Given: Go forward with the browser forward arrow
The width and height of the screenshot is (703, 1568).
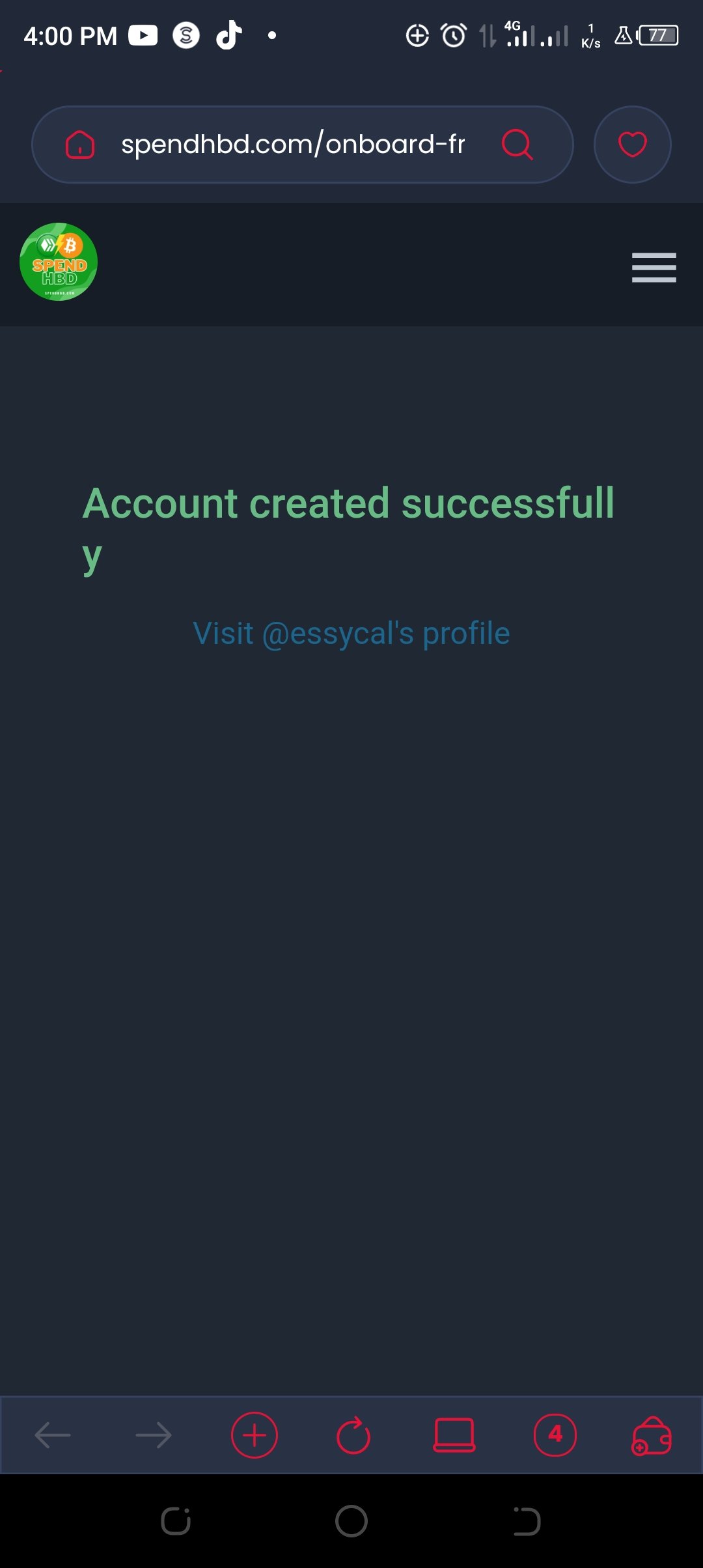Looking at the screenshot, I should (154, 1435).
